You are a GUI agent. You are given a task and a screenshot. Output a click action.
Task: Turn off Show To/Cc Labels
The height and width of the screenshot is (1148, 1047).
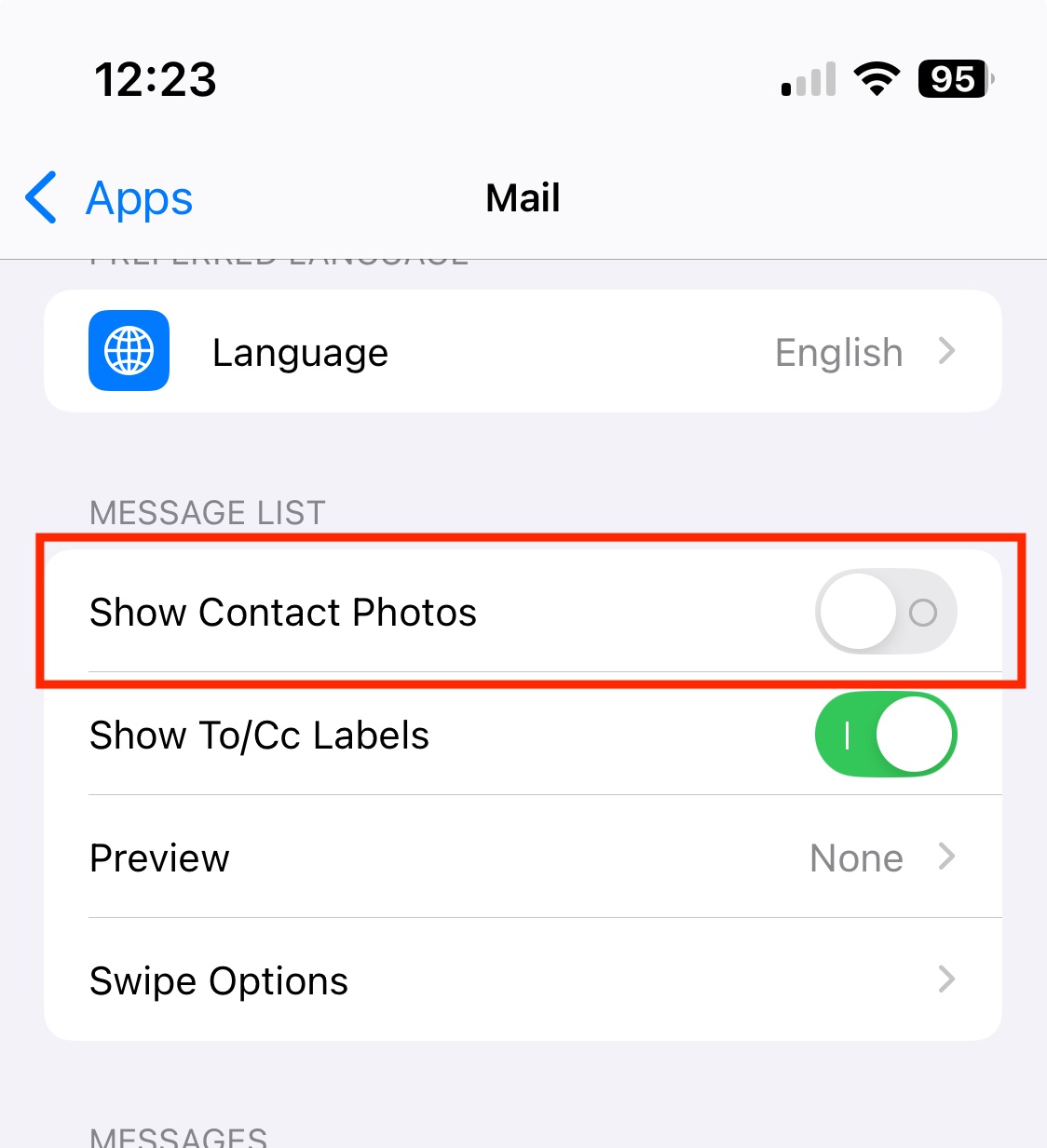point(885,735)
